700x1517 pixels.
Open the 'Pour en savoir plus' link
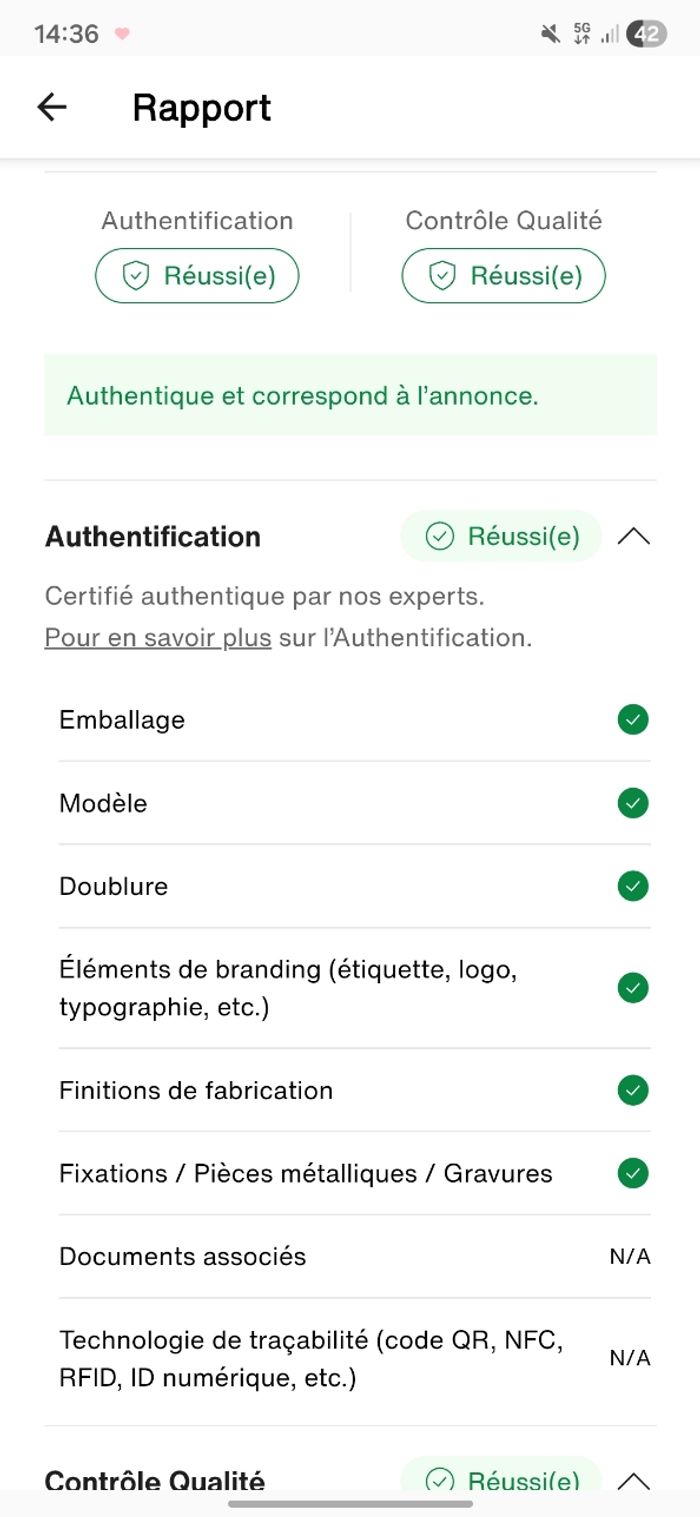point(158,637)
